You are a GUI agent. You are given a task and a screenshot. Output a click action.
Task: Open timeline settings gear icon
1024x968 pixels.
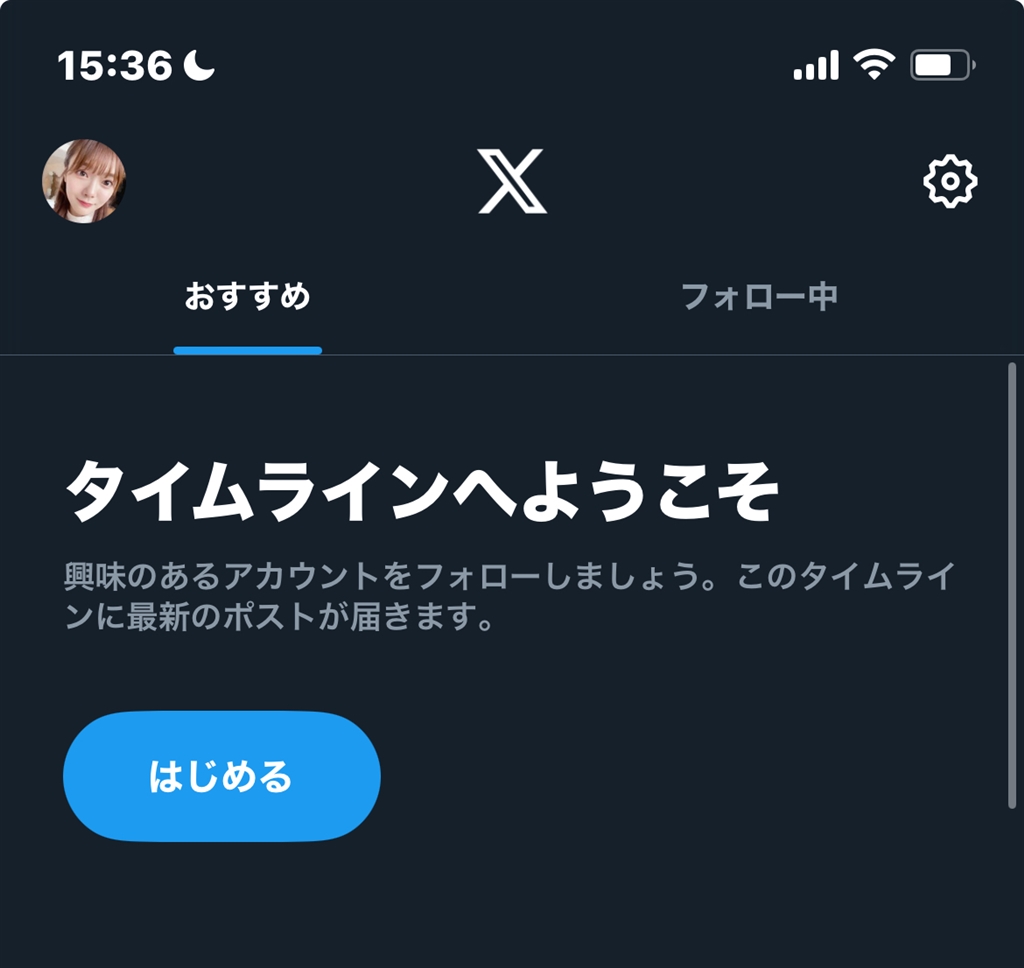pyautogui.click(x=948, y=181)
